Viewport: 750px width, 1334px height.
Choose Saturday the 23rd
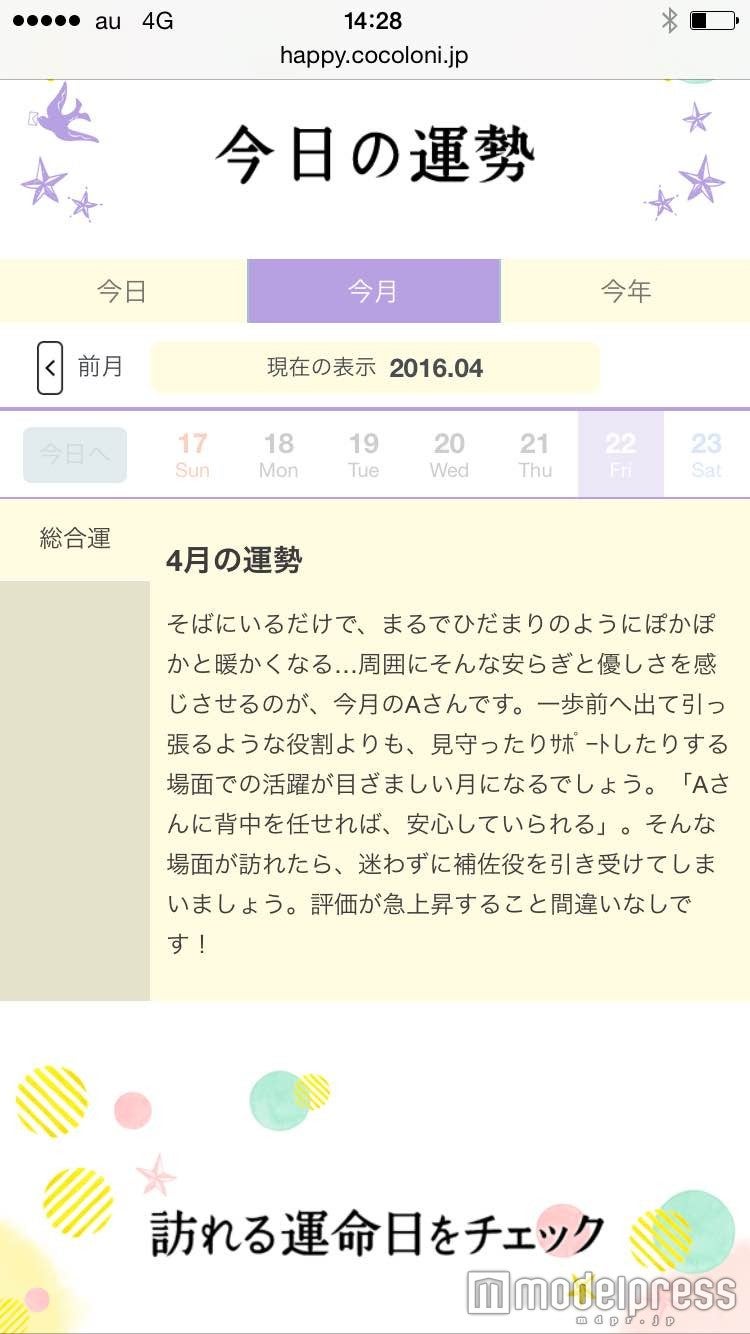click(706, 455)
